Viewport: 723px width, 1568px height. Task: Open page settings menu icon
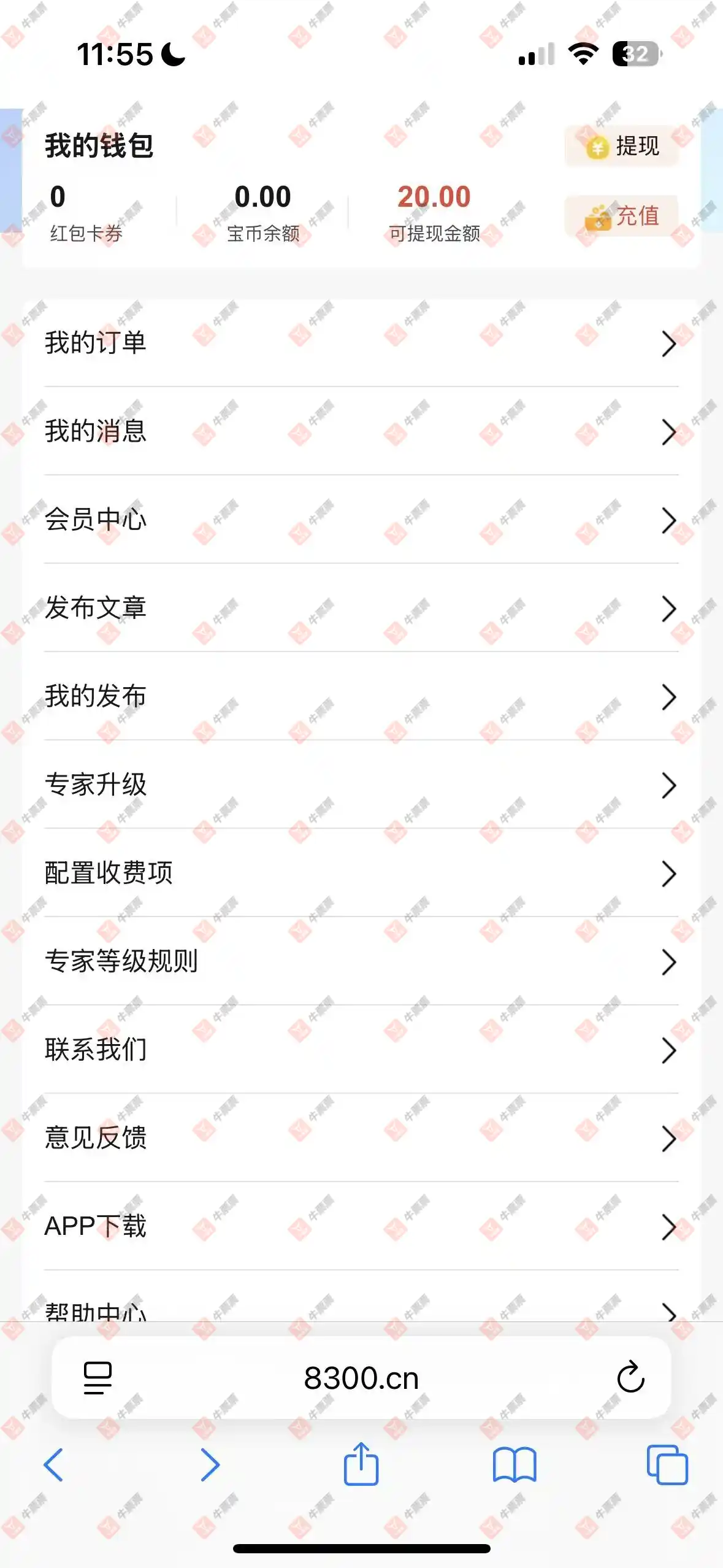coord(98,1378)
